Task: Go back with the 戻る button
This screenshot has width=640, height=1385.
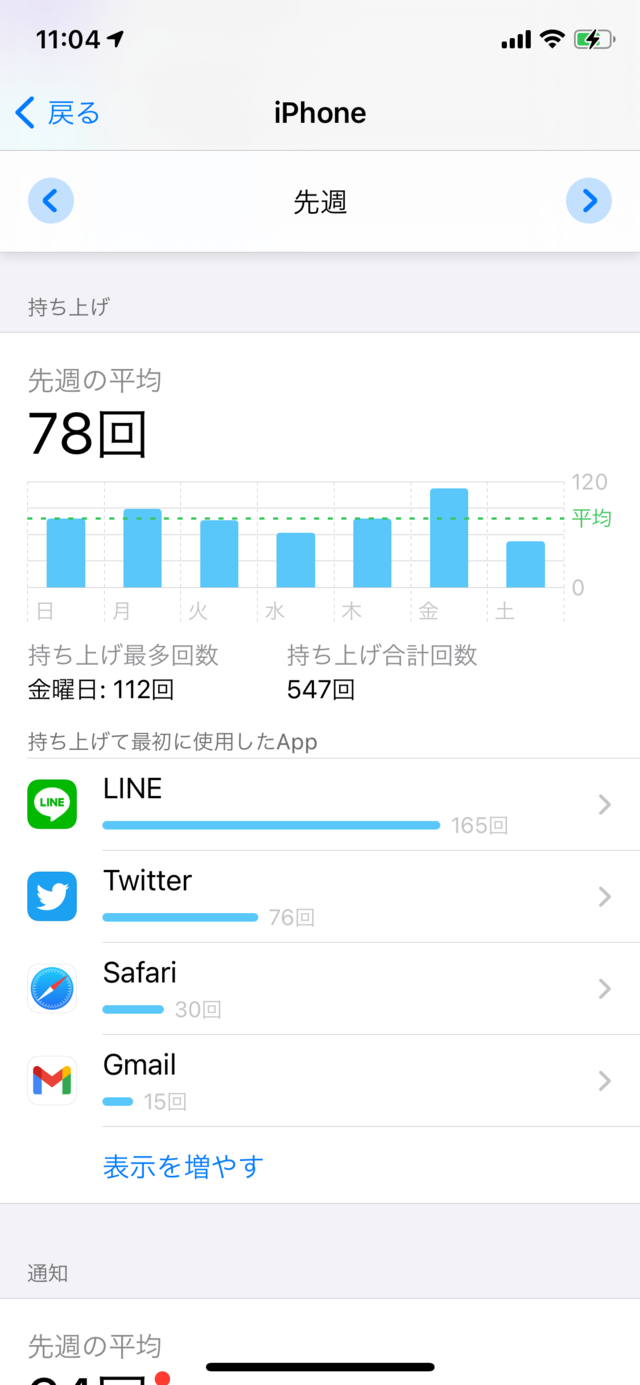Action: pos(58,113)
